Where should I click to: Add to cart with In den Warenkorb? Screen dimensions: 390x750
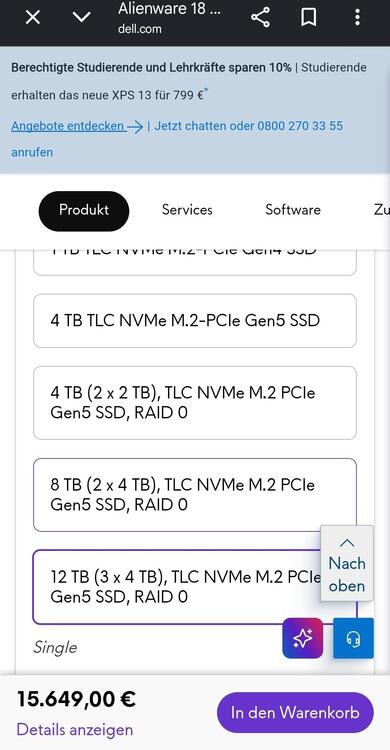(295, 712)
